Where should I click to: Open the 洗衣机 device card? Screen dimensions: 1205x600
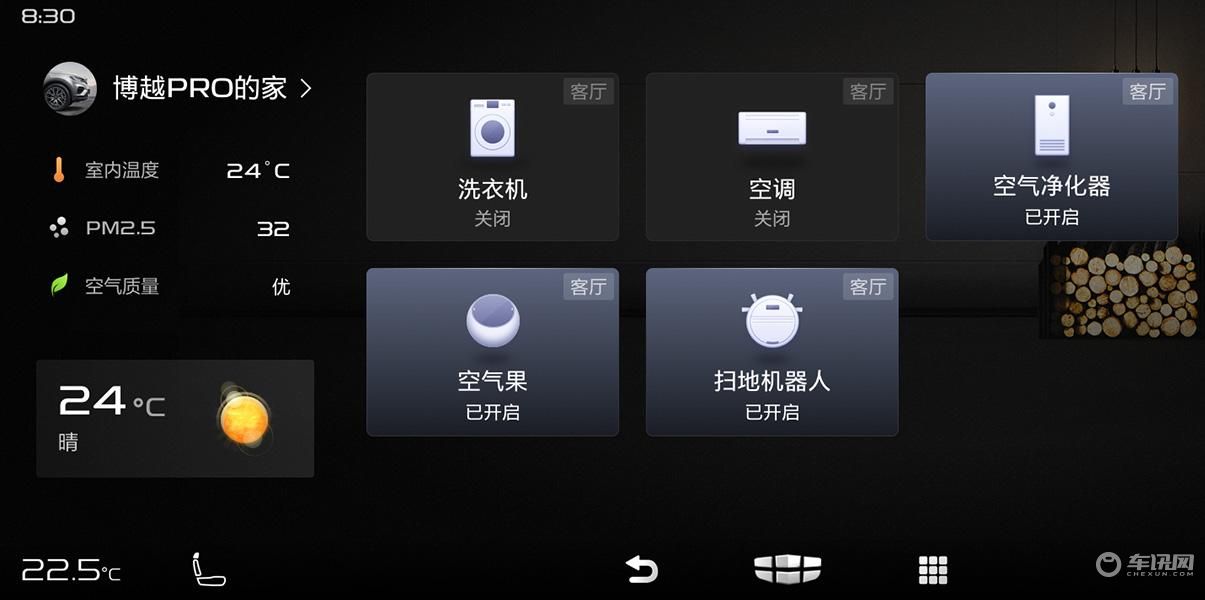click(x=492, y=157)
